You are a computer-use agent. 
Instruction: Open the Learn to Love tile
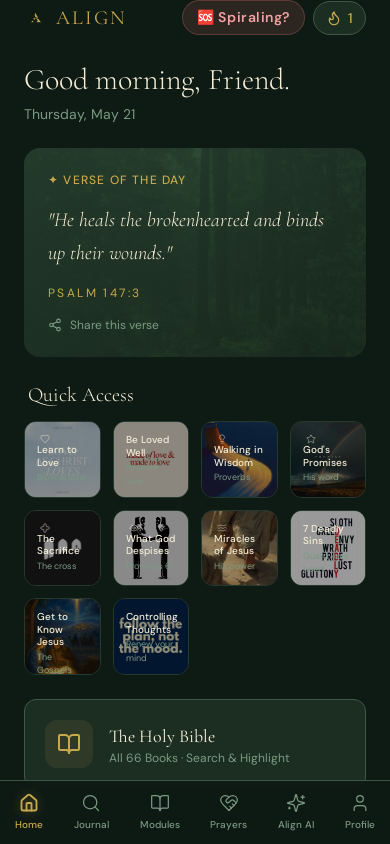[62, 459]
